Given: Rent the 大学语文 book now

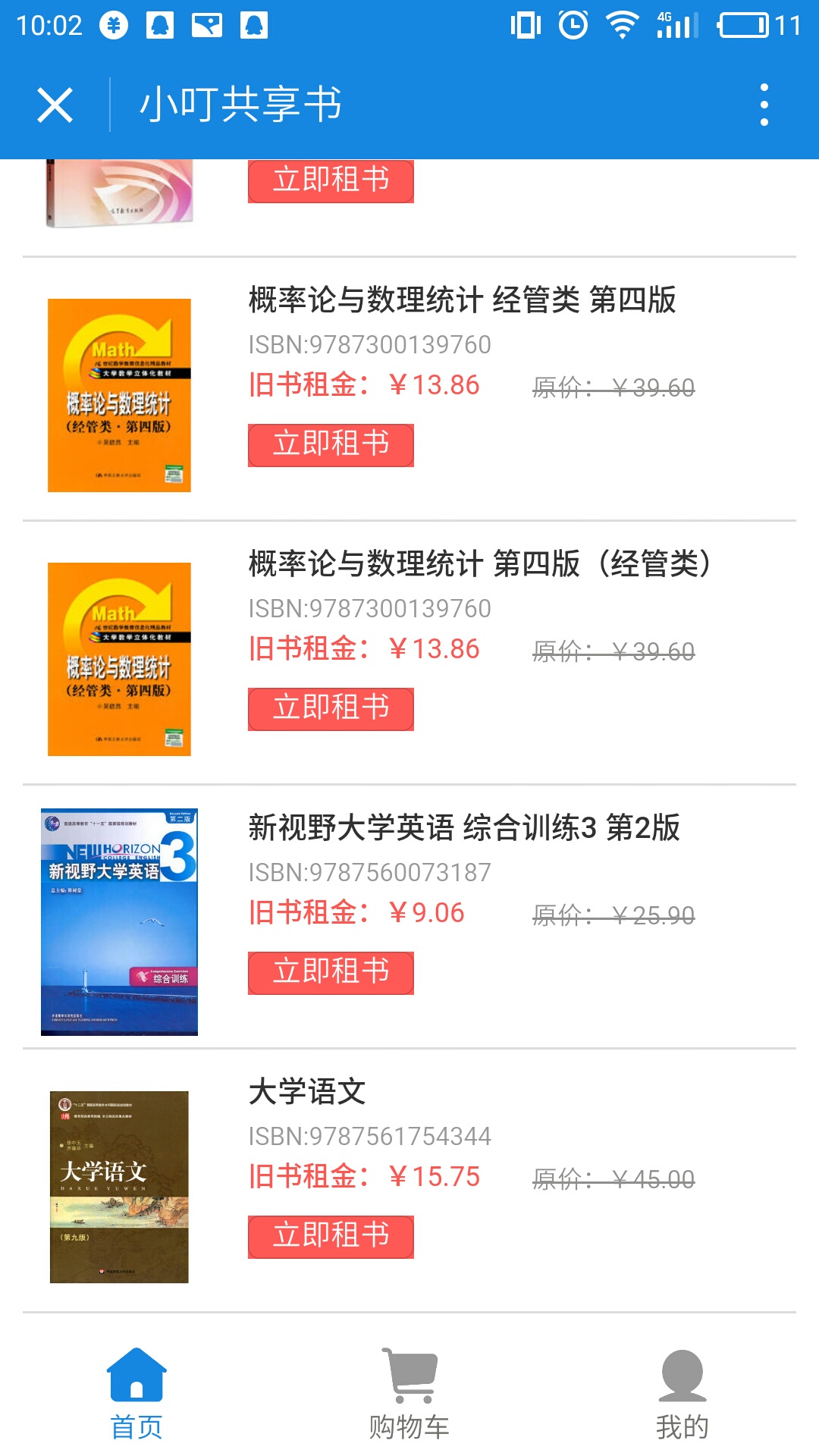Looking at the screenshot, I should click(x=331, y=1237).
